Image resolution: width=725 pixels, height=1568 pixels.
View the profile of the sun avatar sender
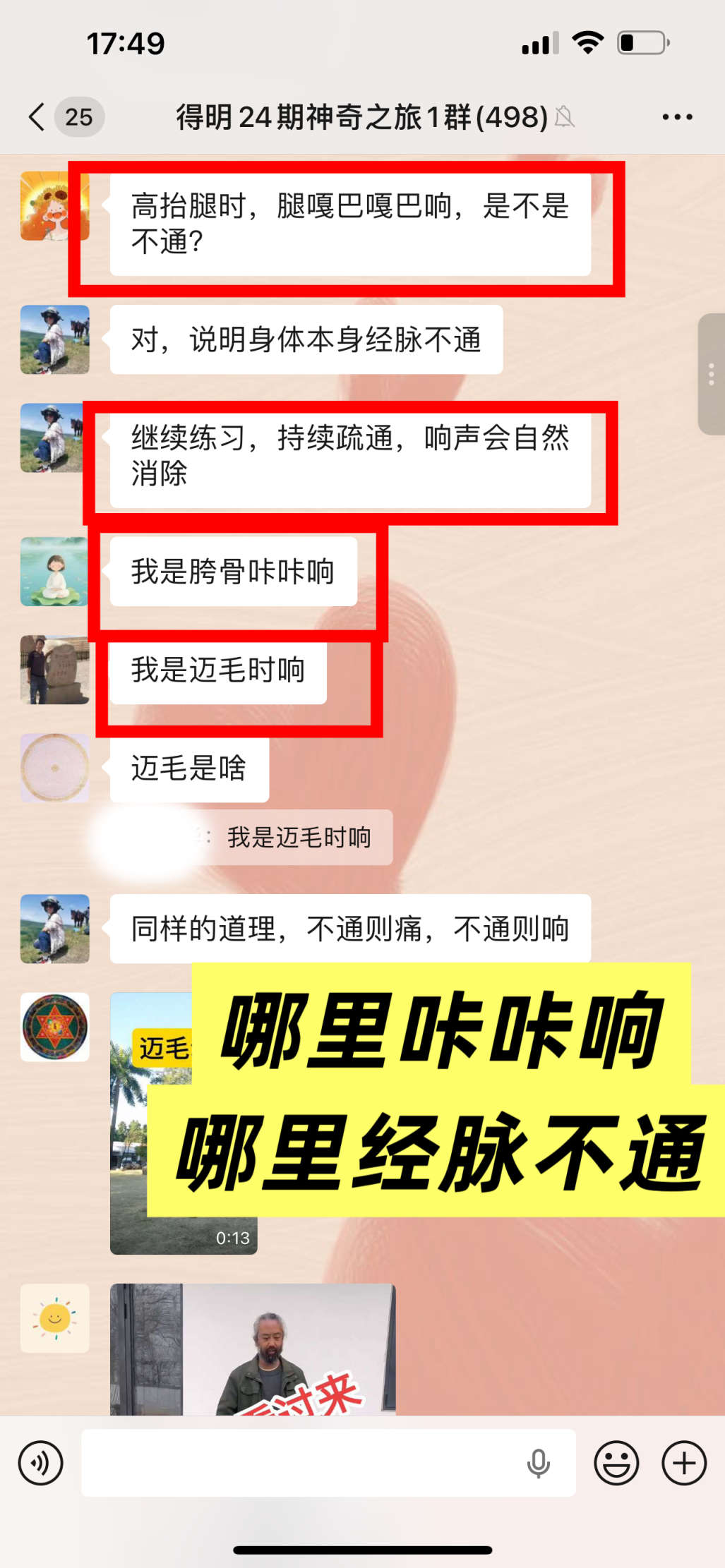55,1318
